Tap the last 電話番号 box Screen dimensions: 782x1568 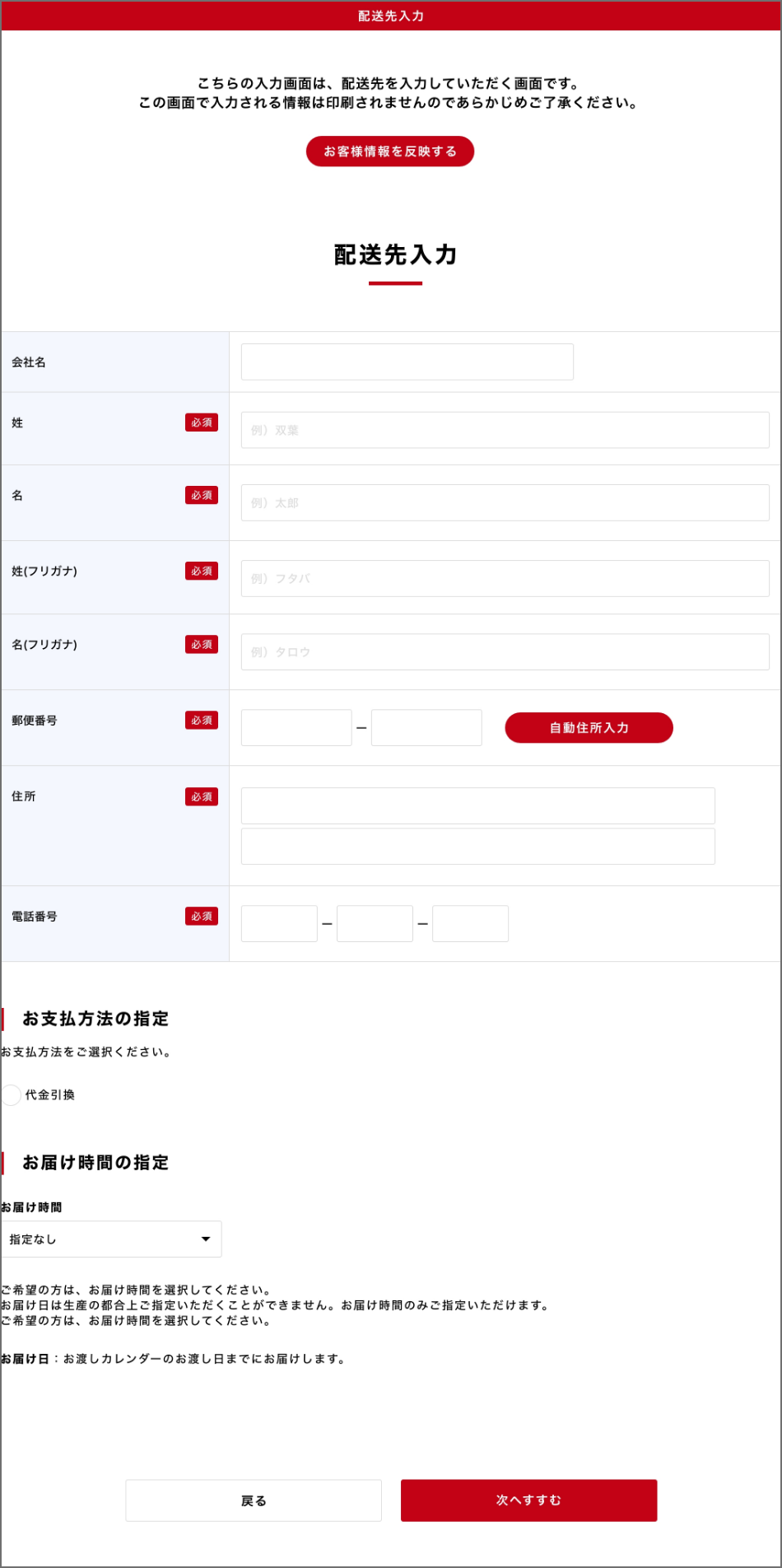click(x=470, y=923)
